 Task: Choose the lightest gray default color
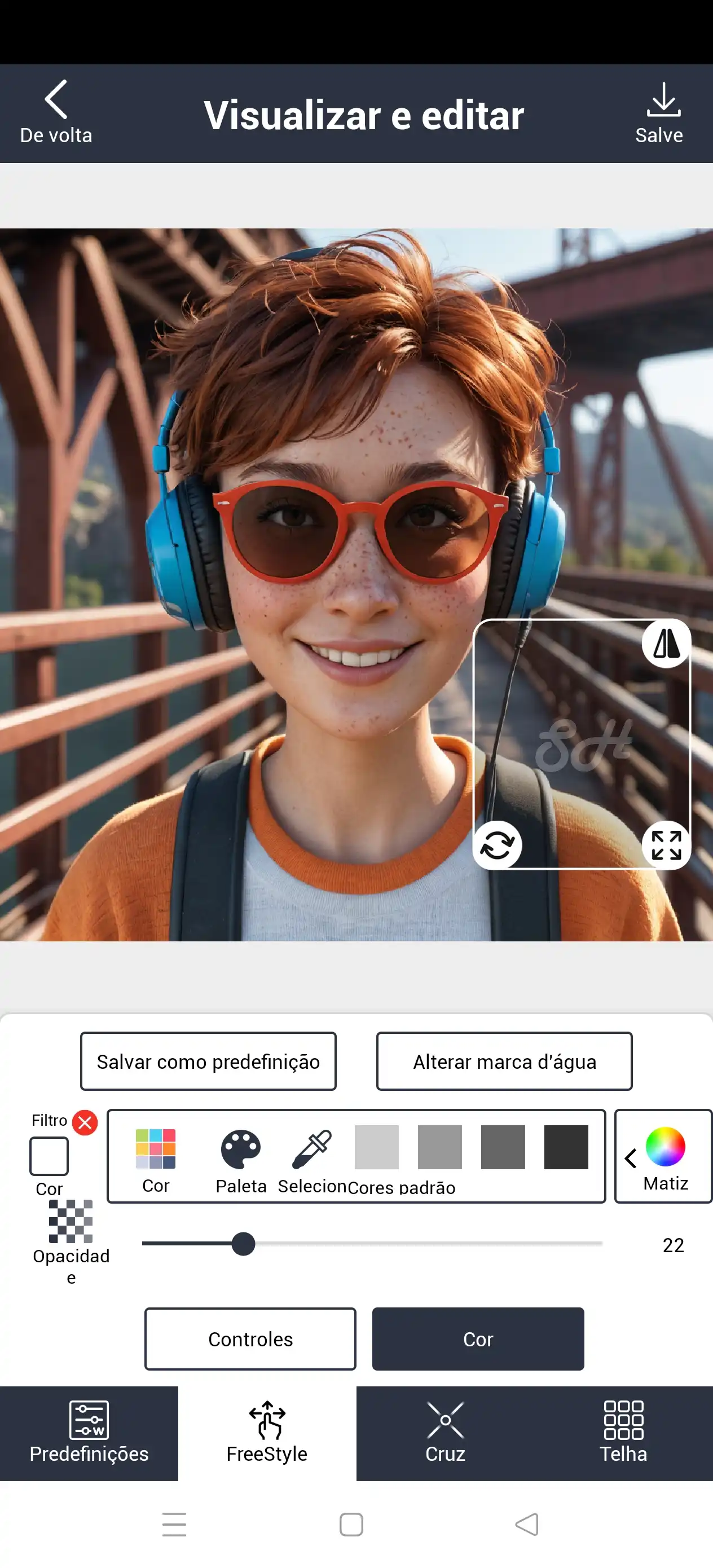[x=376, y=1147]
